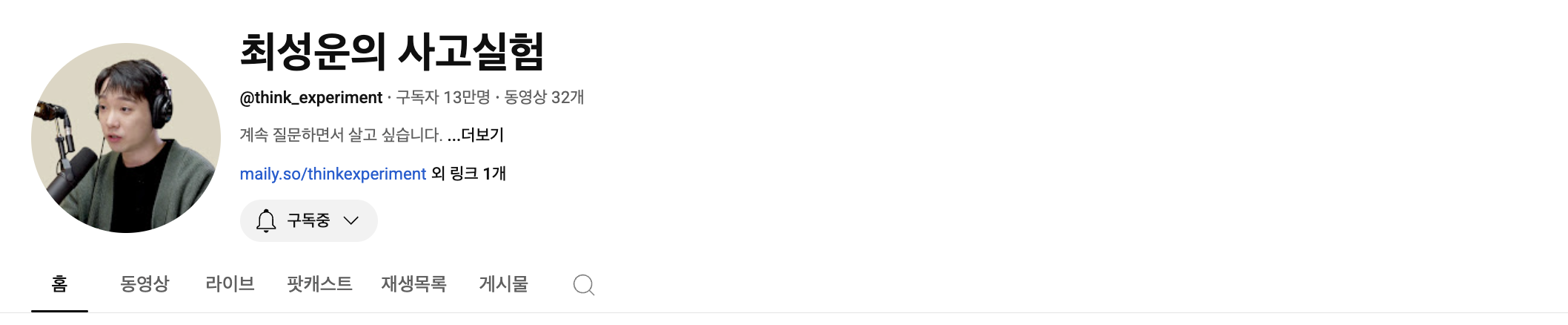
Task: Switch to the 동영상 tab
Action: [144, 284]
